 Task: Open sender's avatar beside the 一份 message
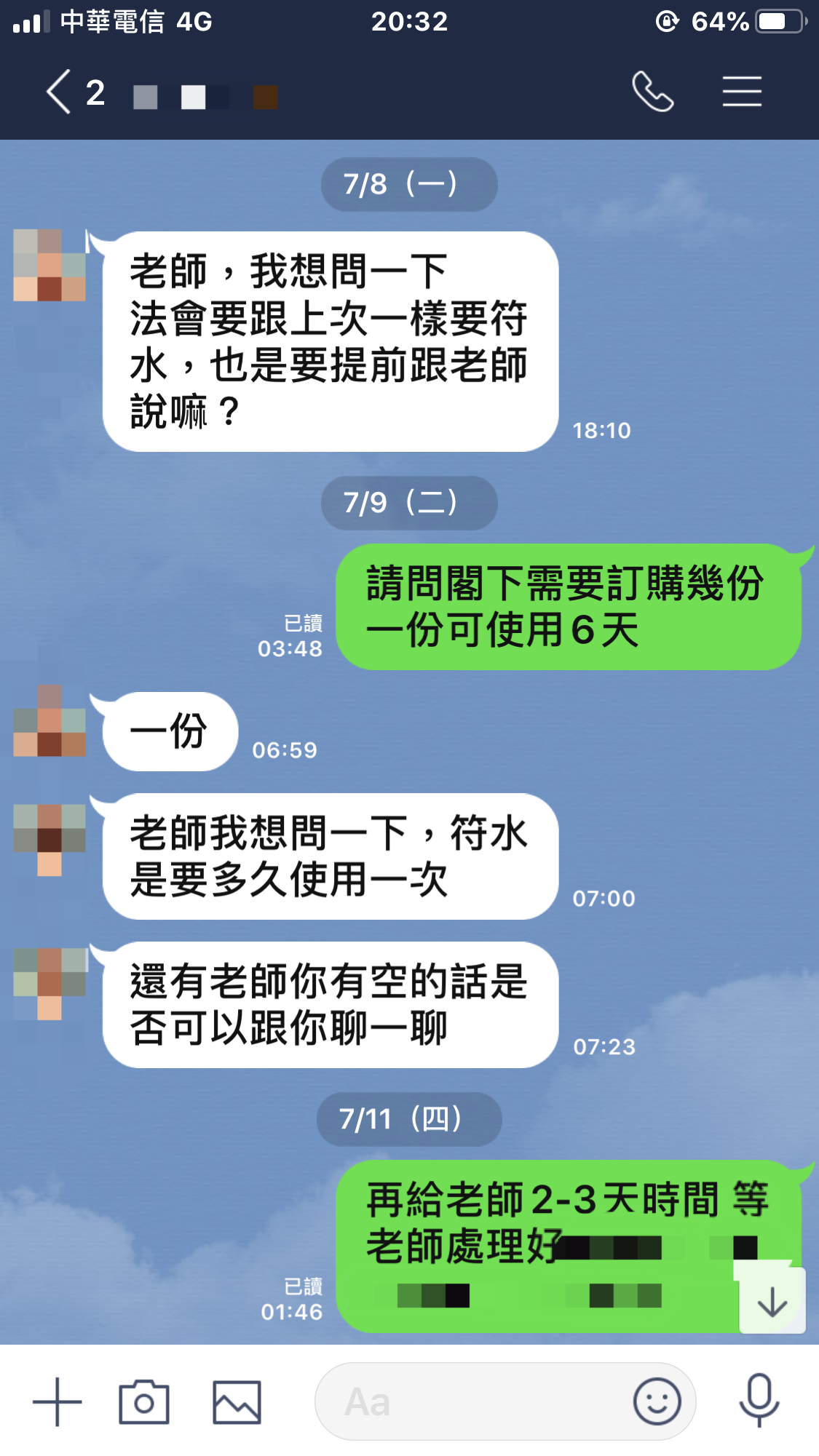(x=50, y=721)
